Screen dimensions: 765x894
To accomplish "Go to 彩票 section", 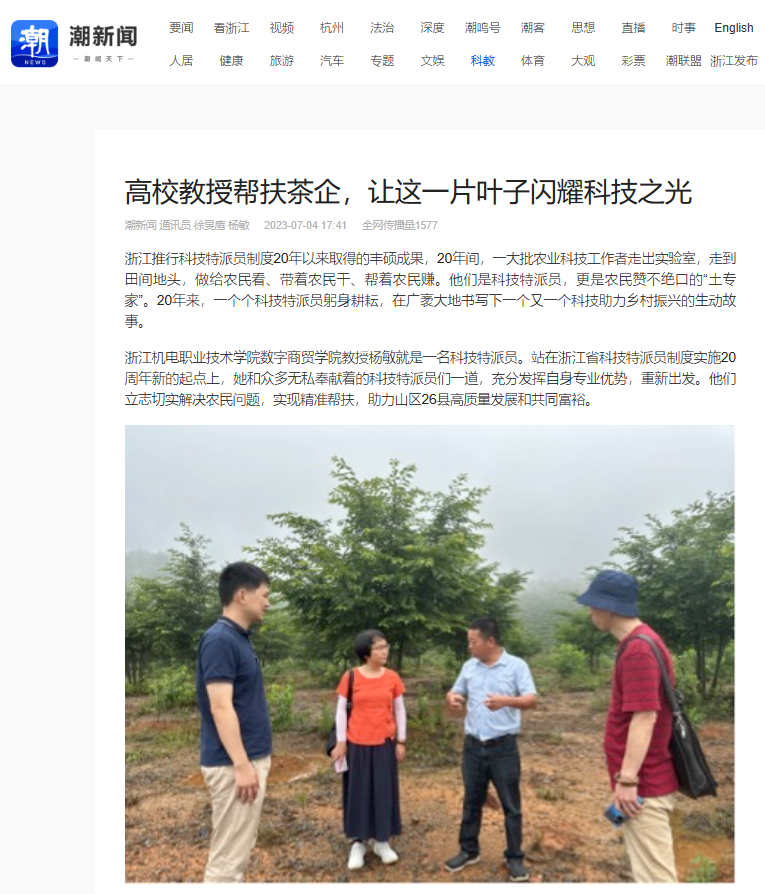I will click(x=633, y=61).
